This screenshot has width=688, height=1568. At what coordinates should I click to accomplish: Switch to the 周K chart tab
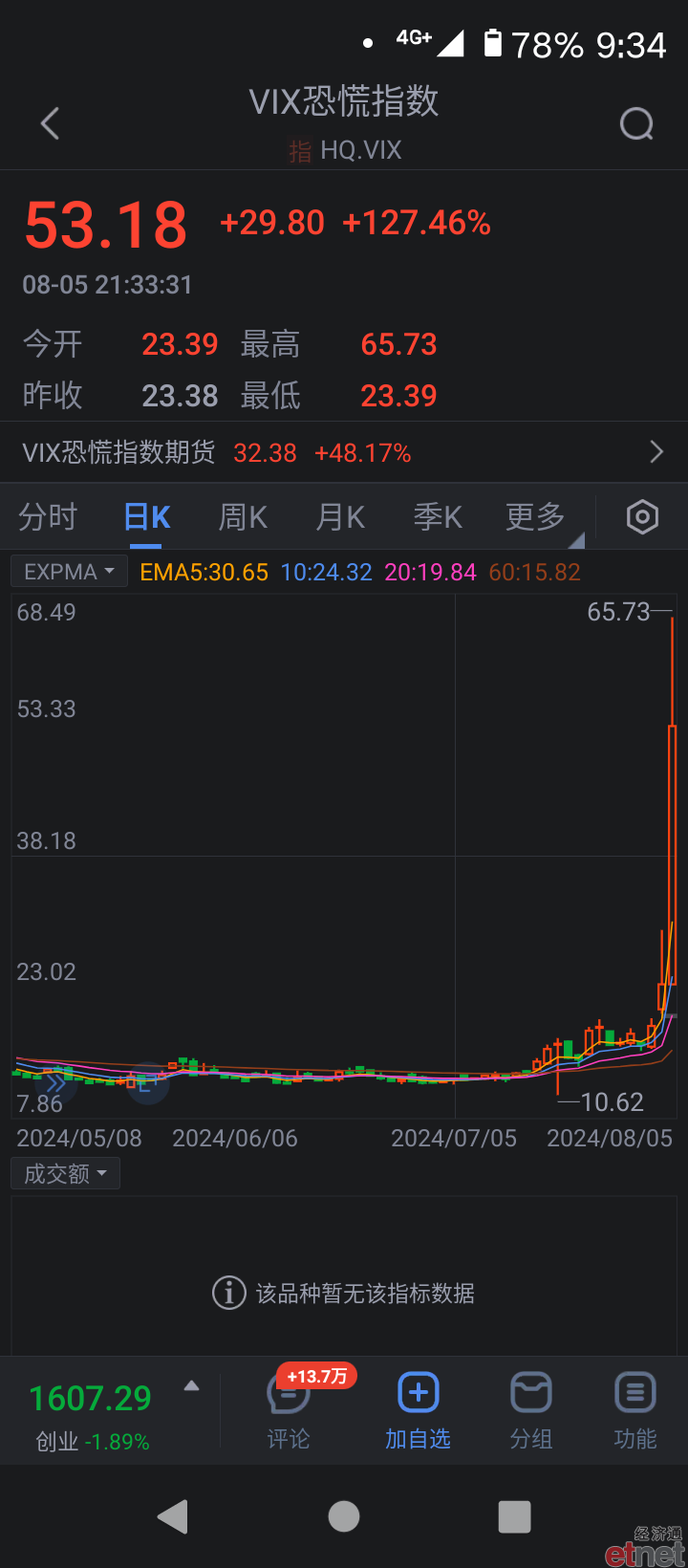(243, 517)
